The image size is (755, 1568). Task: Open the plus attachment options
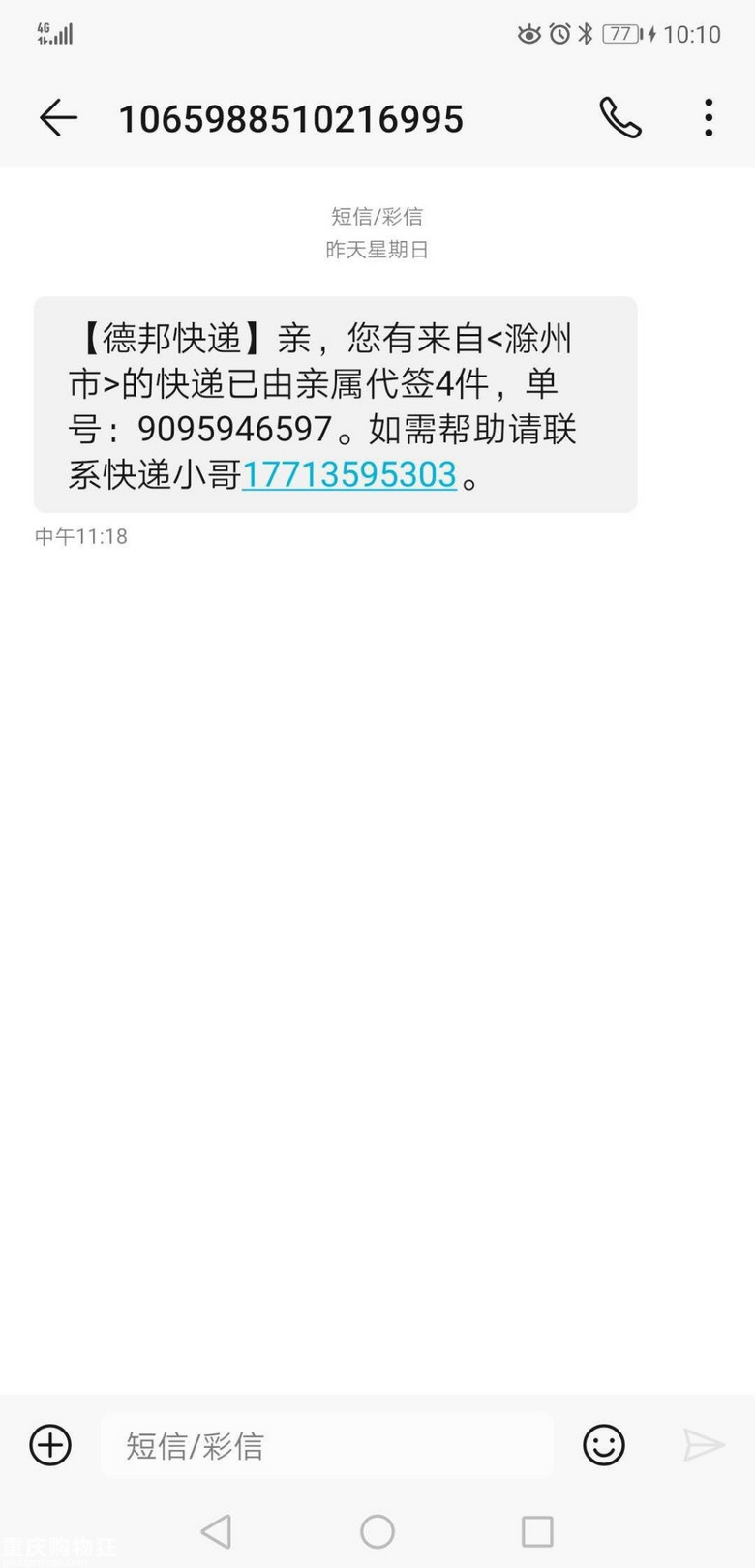(x=50, y=1445)
